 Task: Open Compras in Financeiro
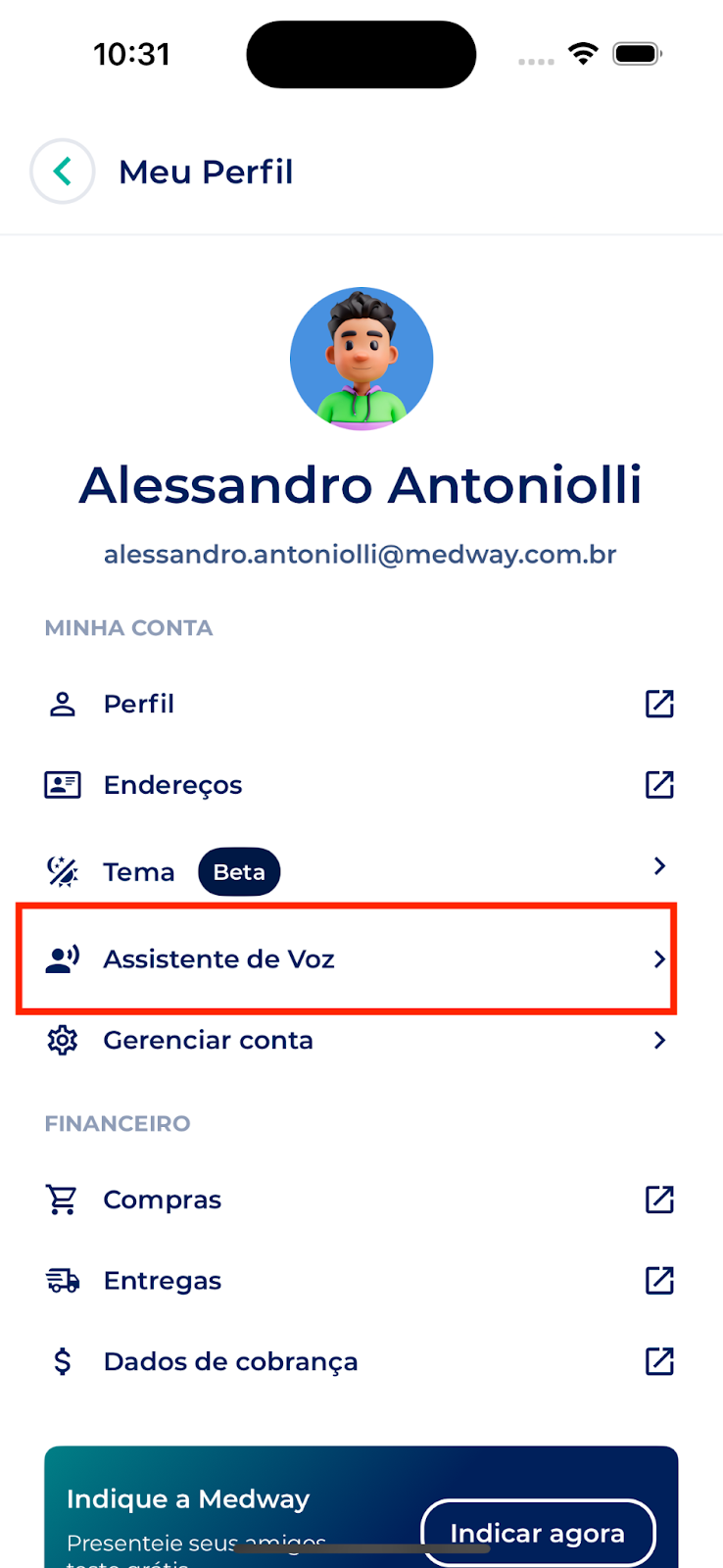click(x=361, y=1200)
